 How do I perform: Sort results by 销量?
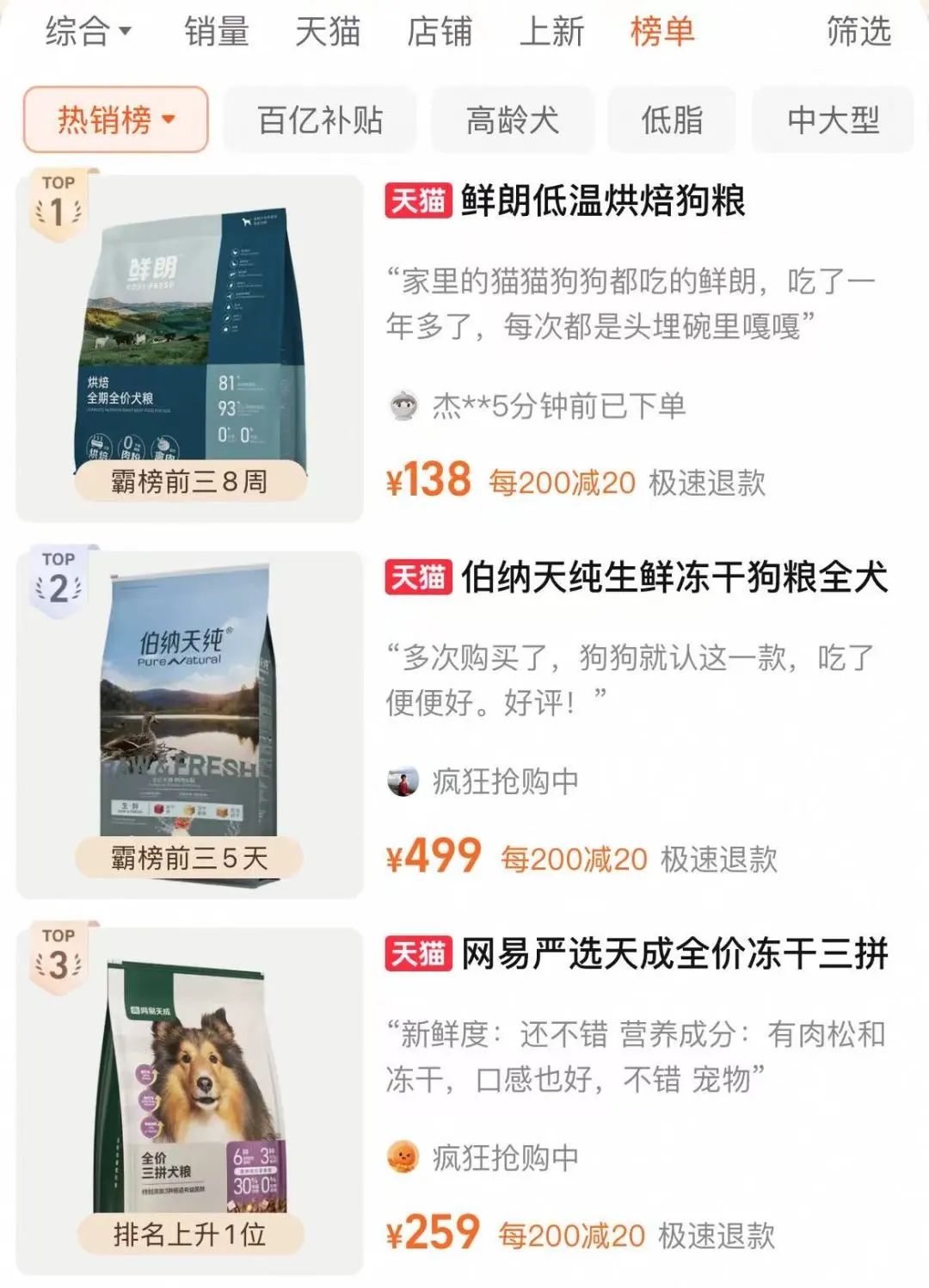point(217,33)
